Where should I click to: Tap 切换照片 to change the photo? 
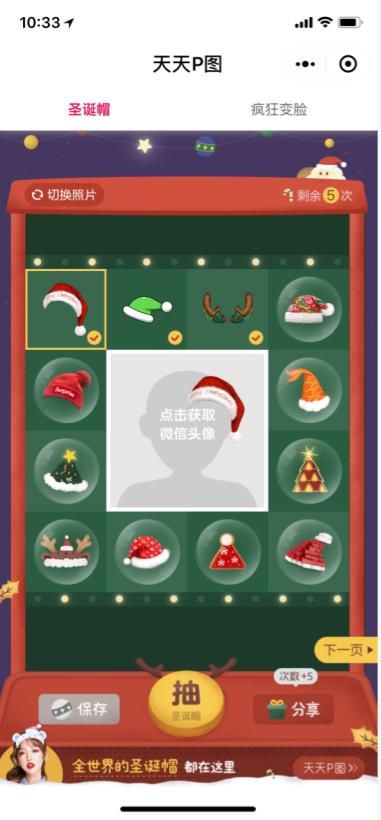(x=64, y=195)
